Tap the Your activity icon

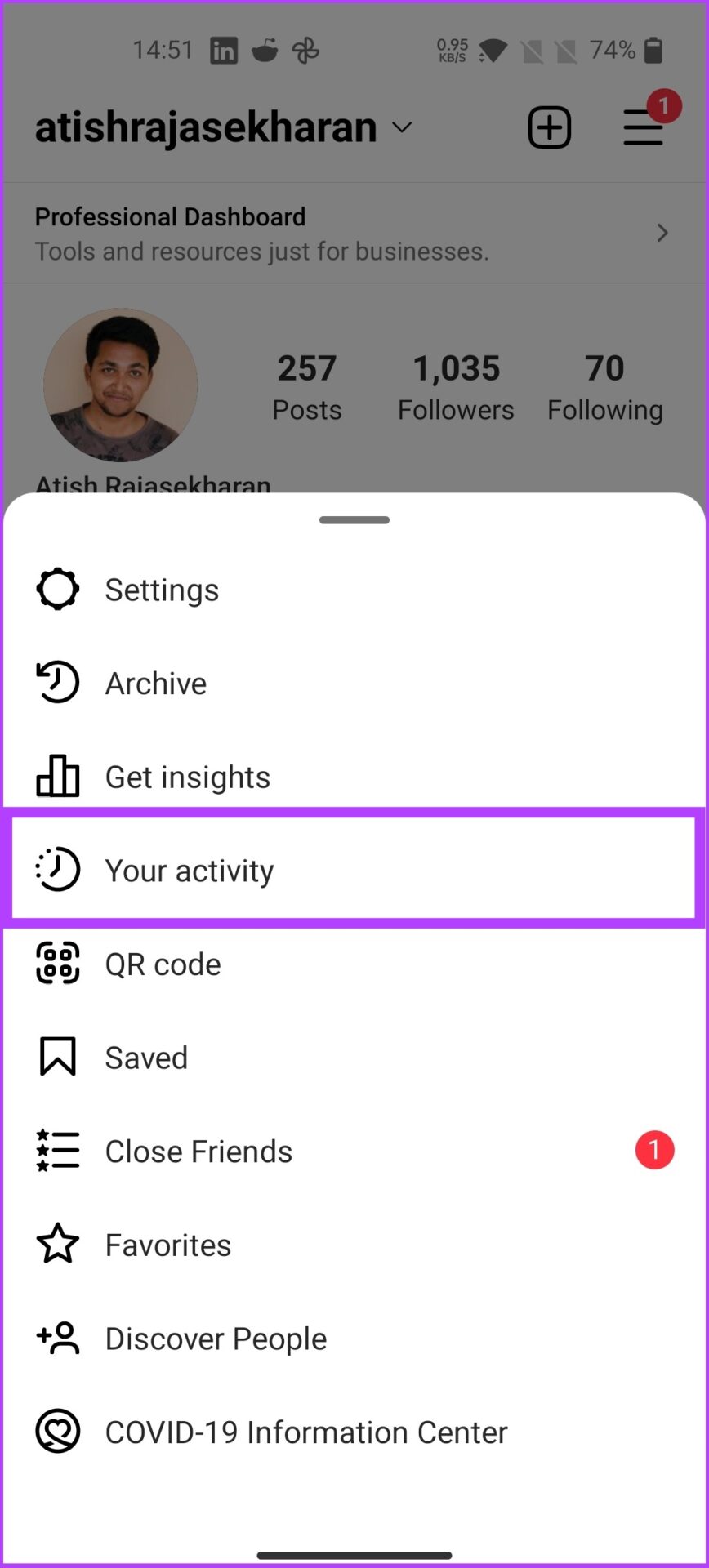click(x=57, y=869)
